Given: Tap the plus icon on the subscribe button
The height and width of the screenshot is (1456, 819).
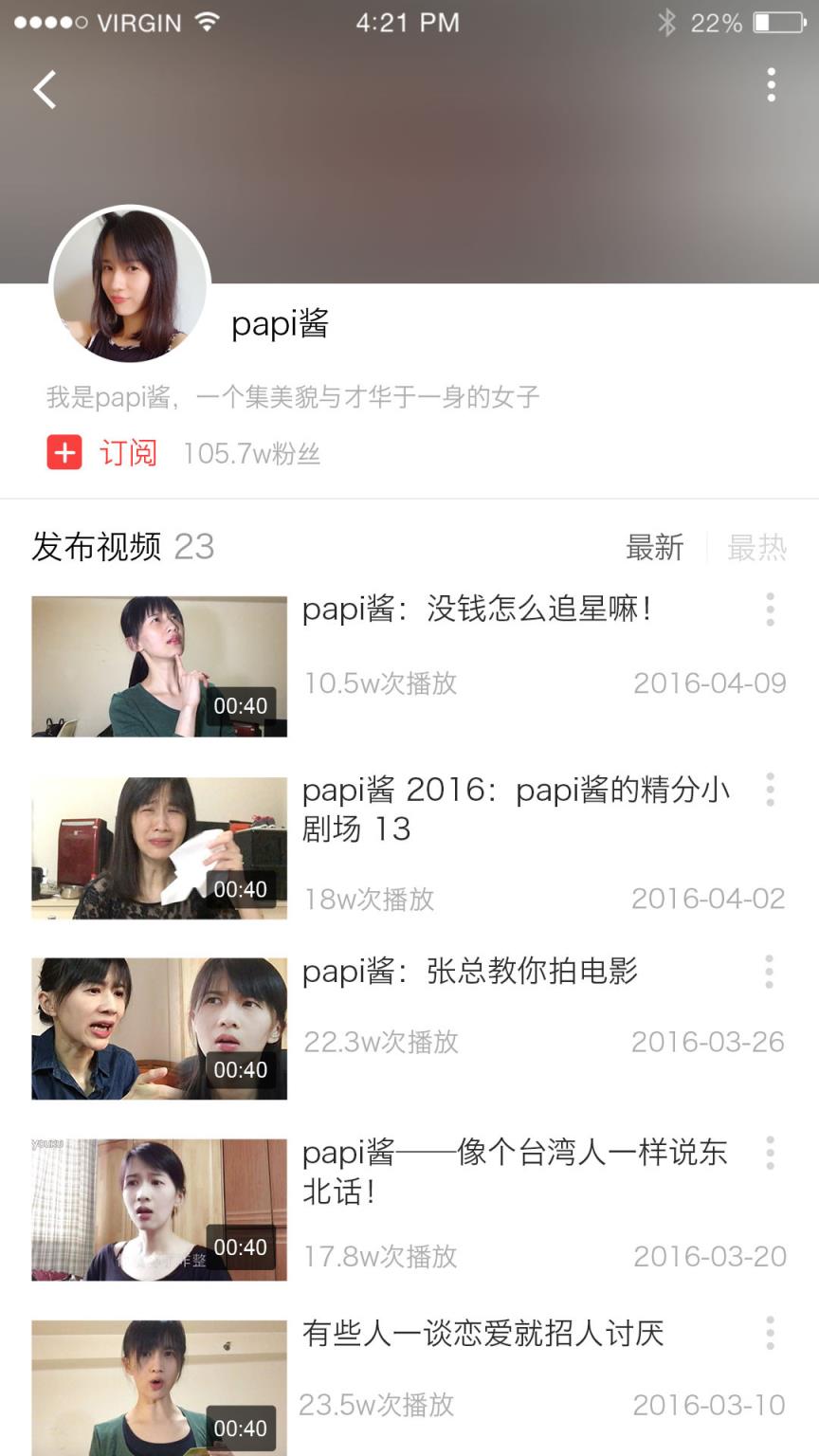Looking at the screenshot, I should [63, 453].
